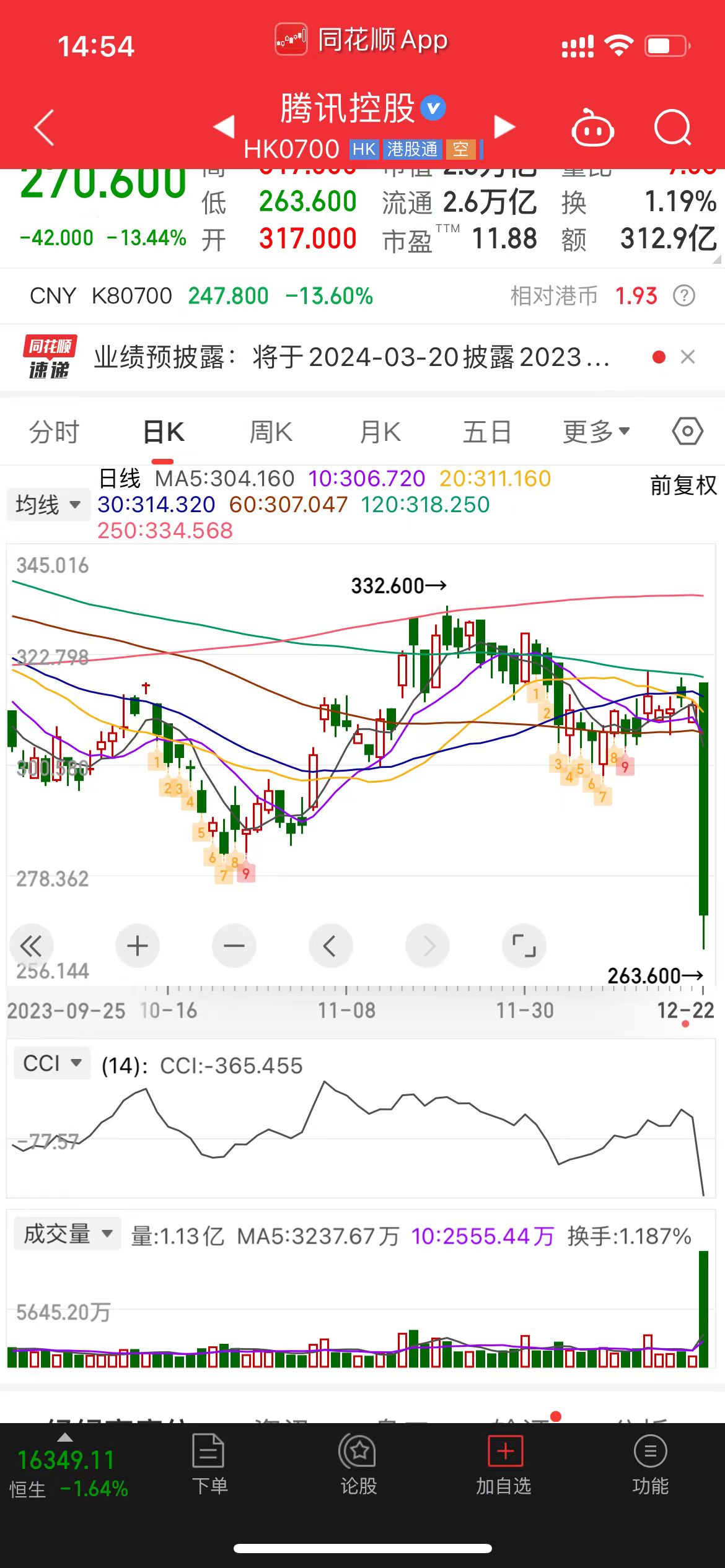Switch to the previous stock

pyautogui.click(x=224, y=126)
